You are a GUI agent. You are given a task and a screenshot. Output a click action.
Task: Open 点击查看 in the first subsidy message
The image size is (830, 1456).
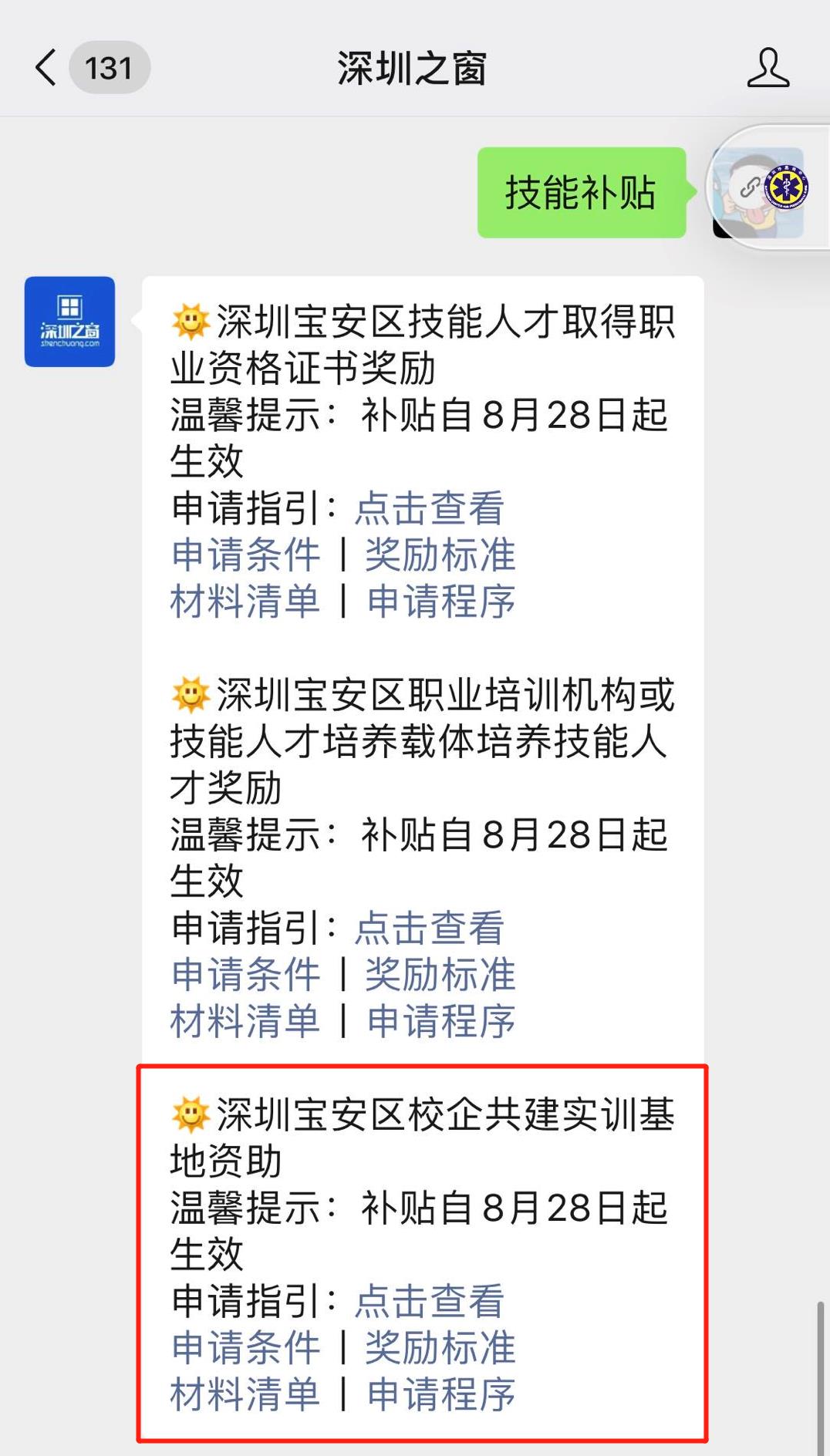(x=428, y=509)
